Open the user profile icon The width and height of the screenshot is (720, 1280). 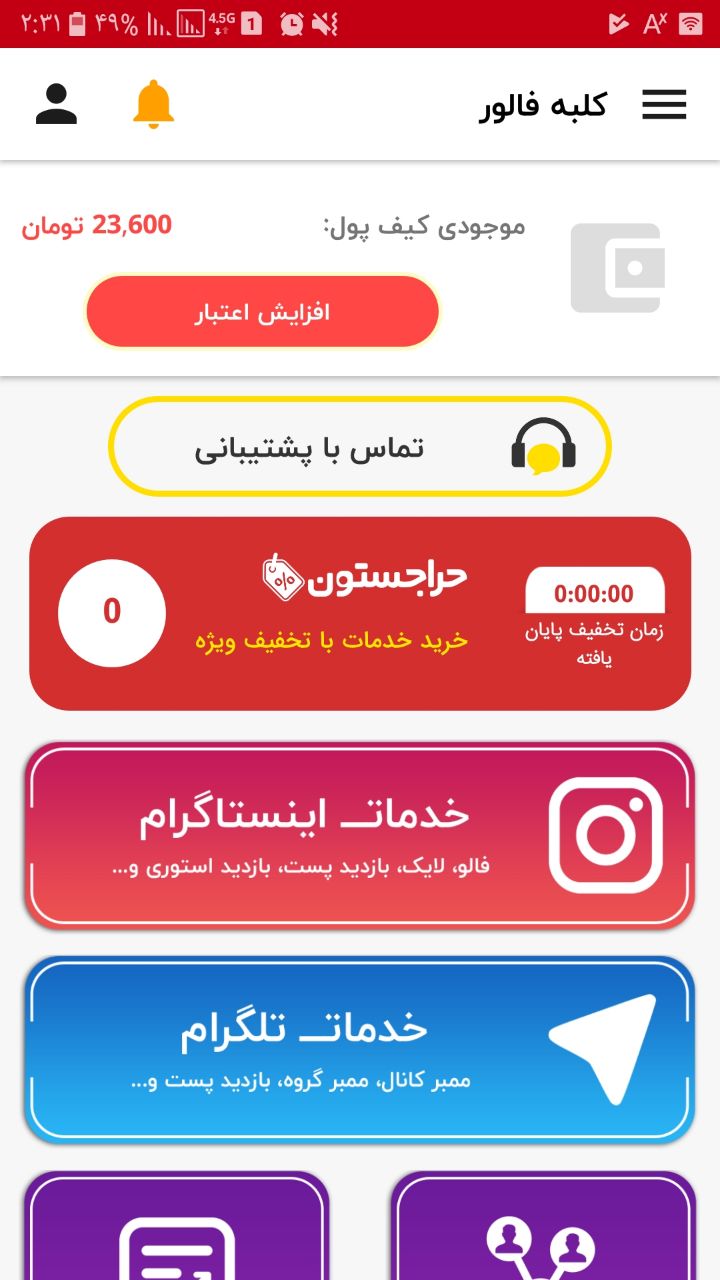56,105
